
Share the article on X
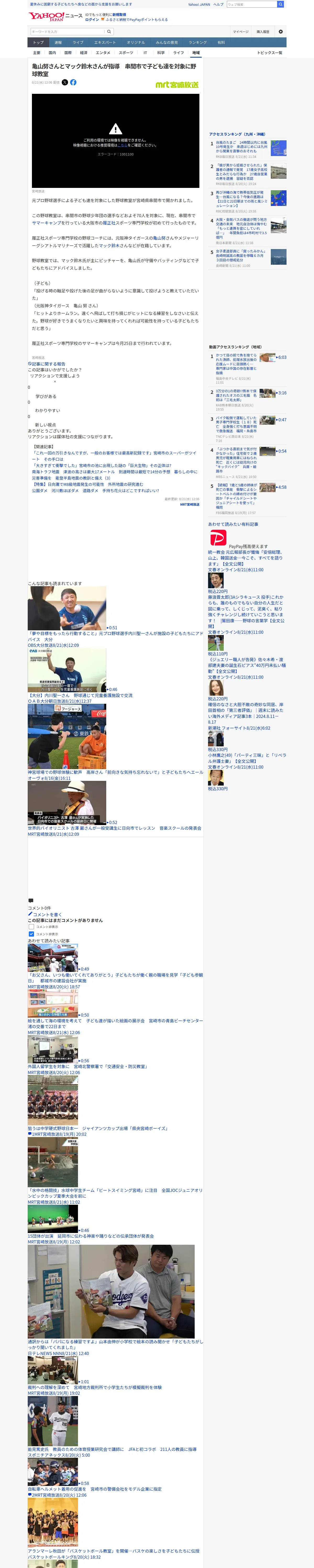(x=65, y=82)
